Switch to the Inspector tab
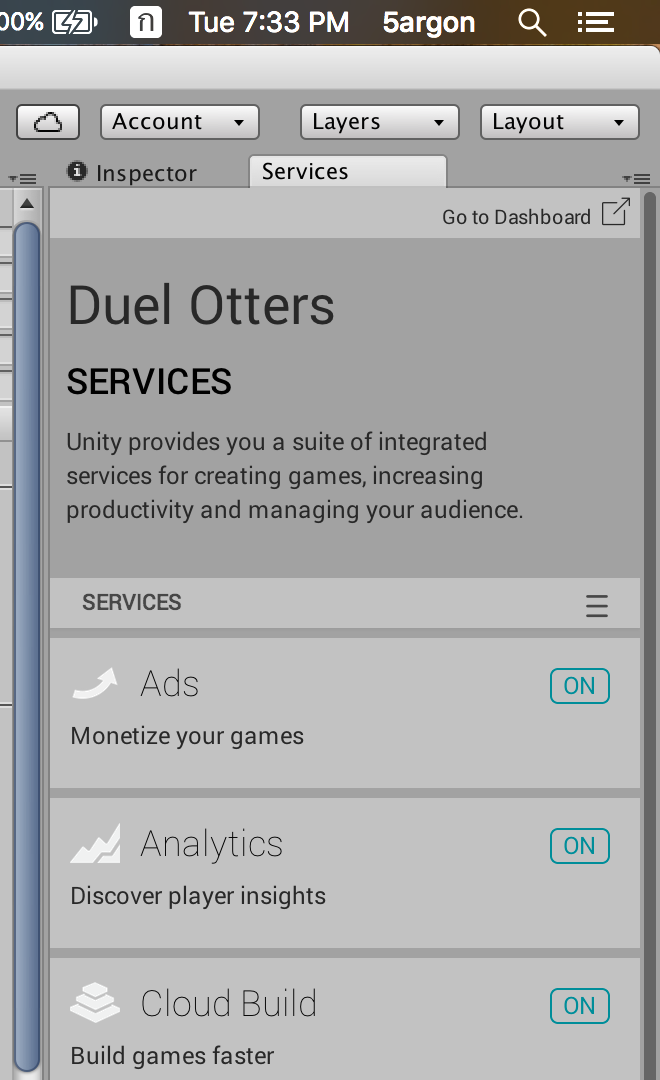Image resolution: width=660 pixels, height=1080 pixels. [134, 173]
